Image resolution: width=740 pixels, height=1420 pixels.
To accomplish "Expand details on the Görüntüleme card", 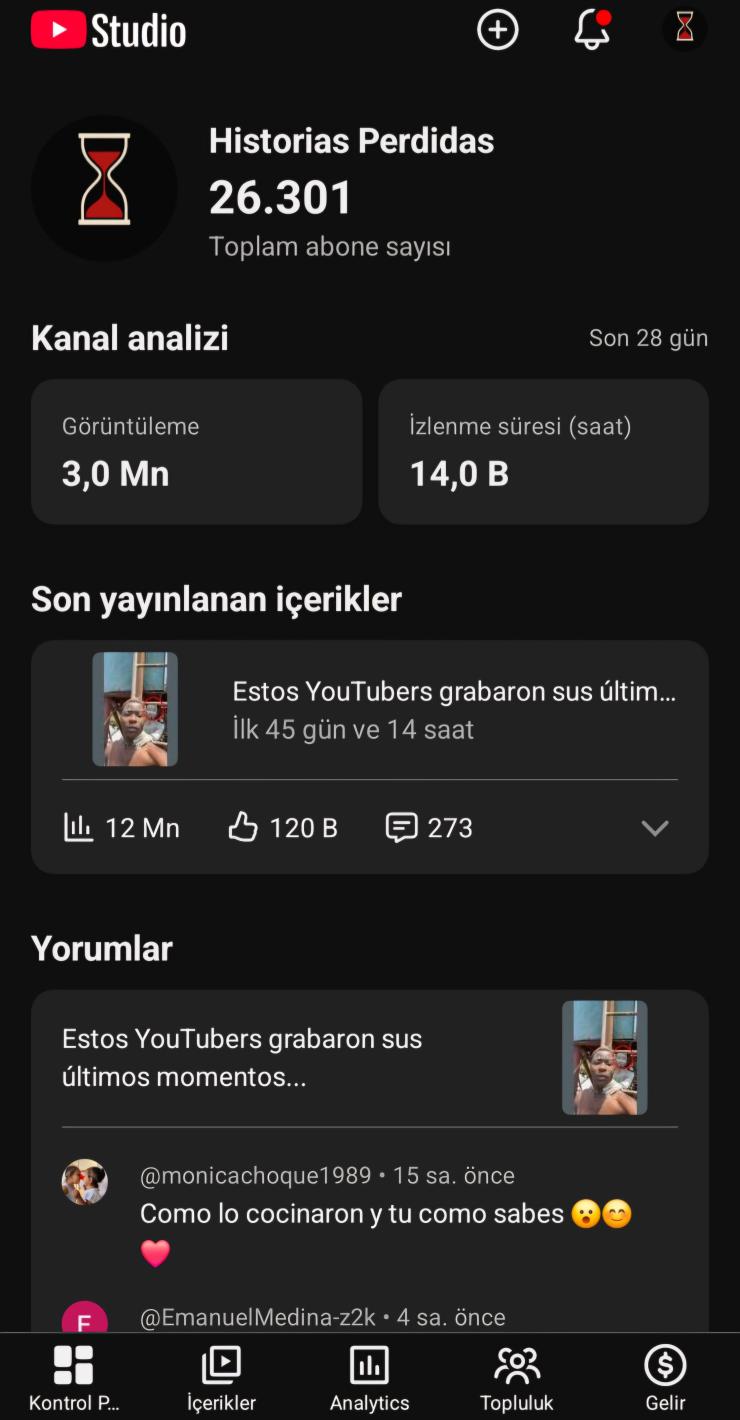I will point(196,451).
